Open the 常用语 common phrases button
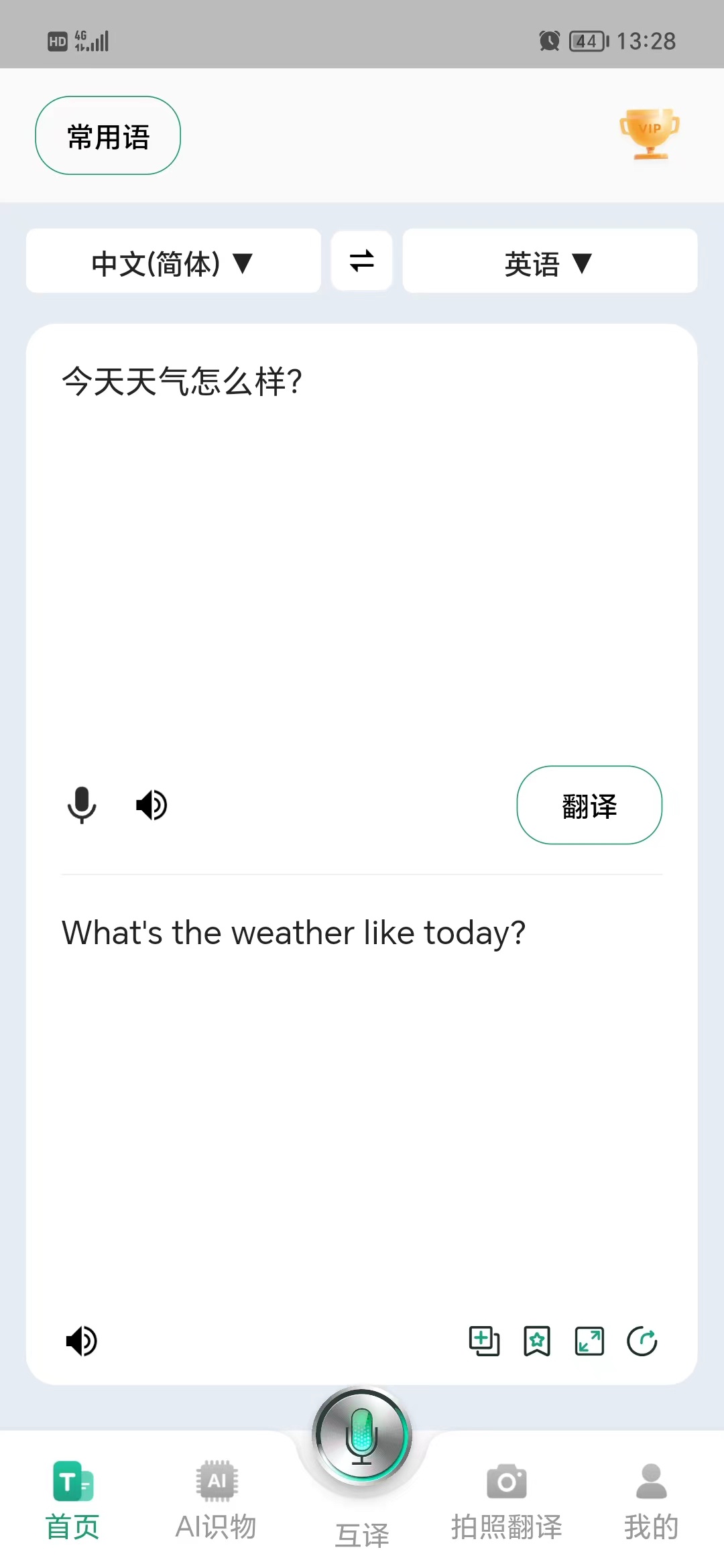Screen dimensions: 724x1568 [108, 135]
